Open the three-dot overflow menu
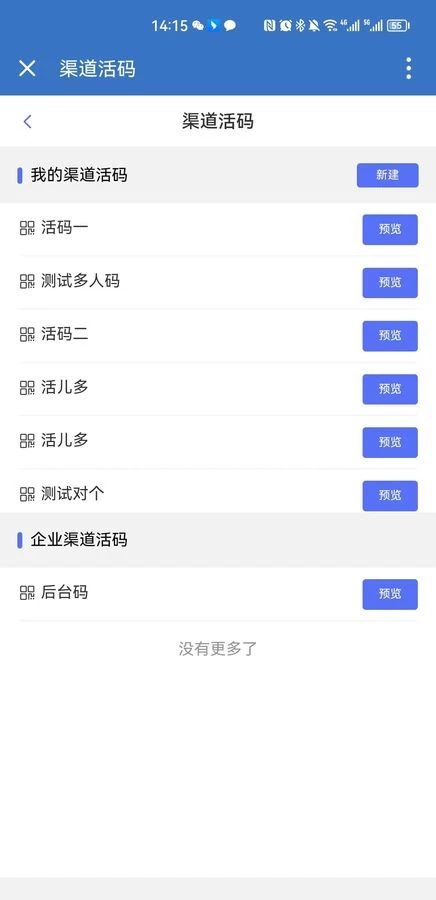 pyautogui.click(x=408, y=68)
